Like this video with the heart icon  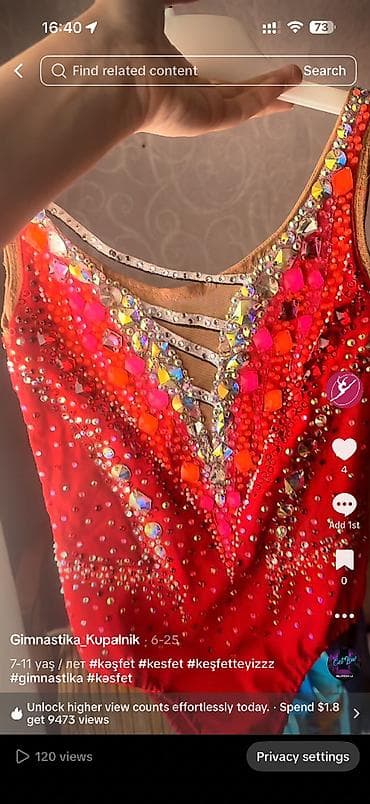point(344,449)
